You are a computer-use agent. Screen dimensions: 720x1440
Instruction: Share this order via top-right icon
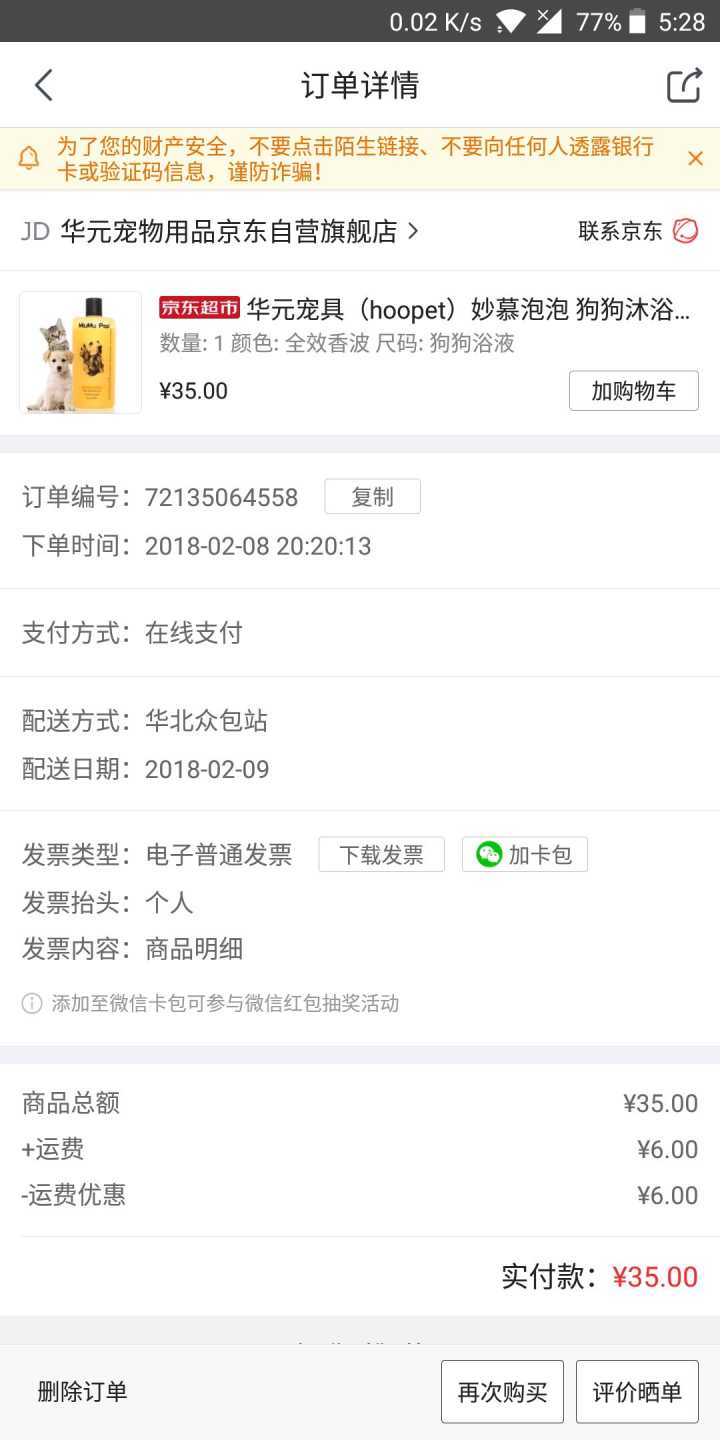(x=684, y=86)
